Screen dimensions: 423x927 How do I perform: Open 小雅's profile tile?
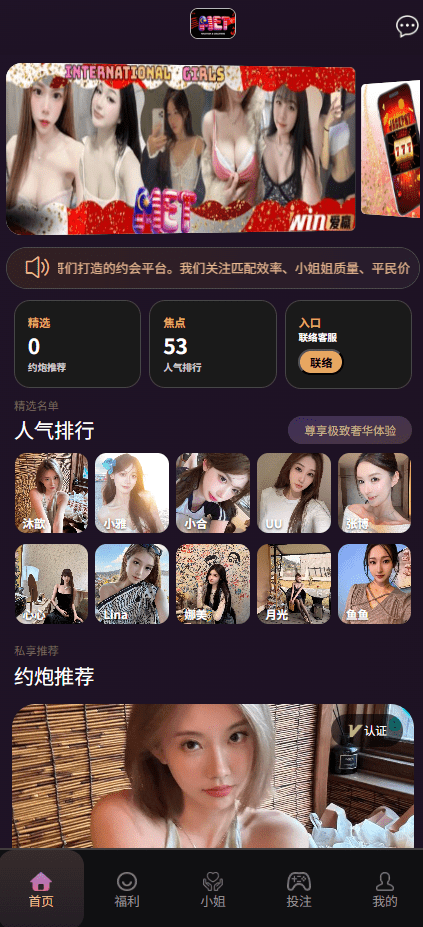tap(132, 493)
